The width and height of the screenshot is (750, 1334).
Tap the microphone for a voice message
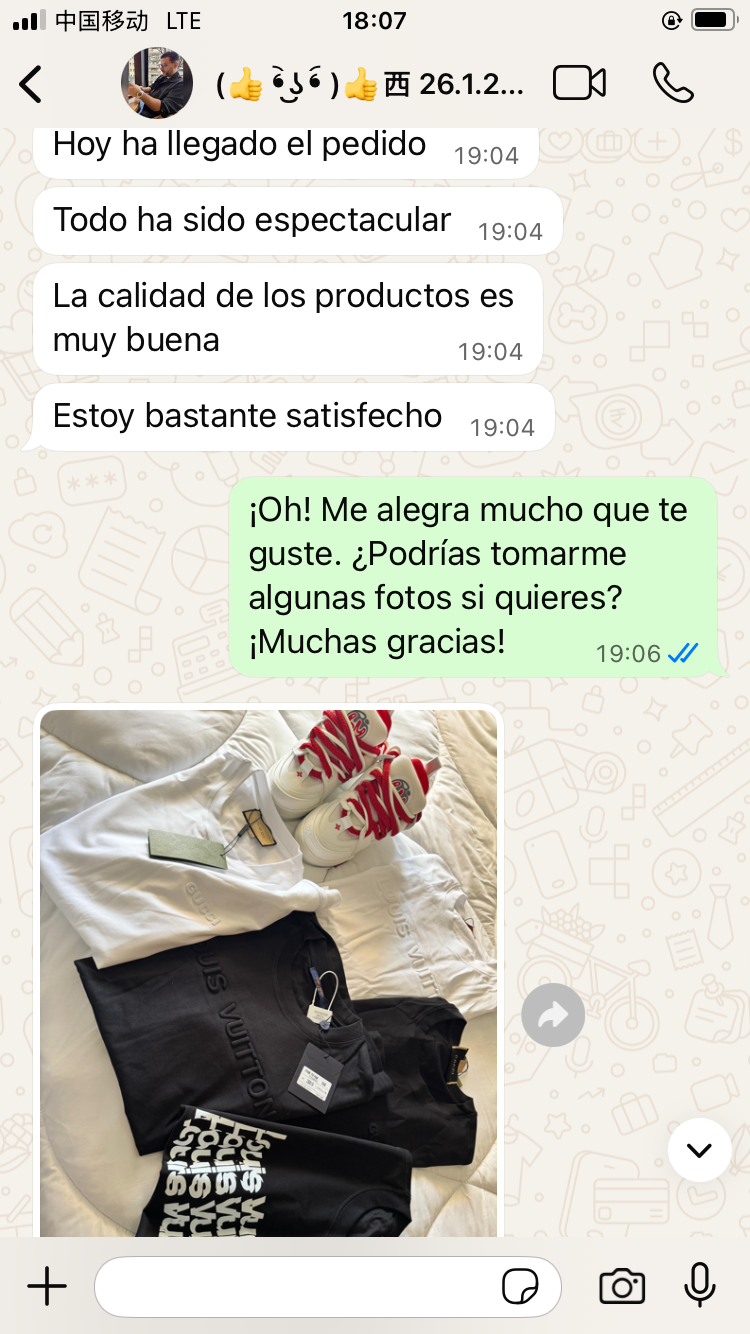point(699,1286)
